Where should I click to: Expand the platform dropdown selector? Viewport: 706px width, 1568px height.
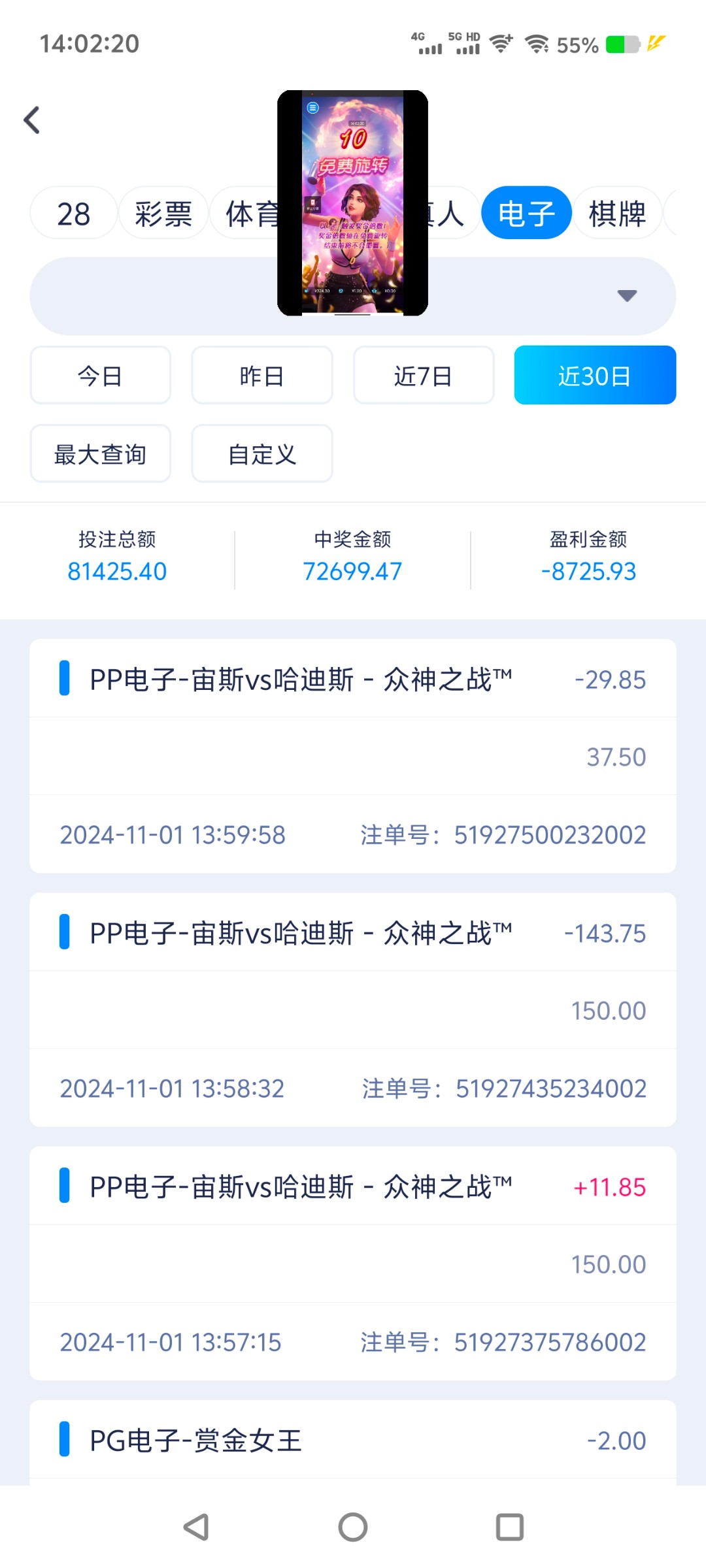[626, 296]
